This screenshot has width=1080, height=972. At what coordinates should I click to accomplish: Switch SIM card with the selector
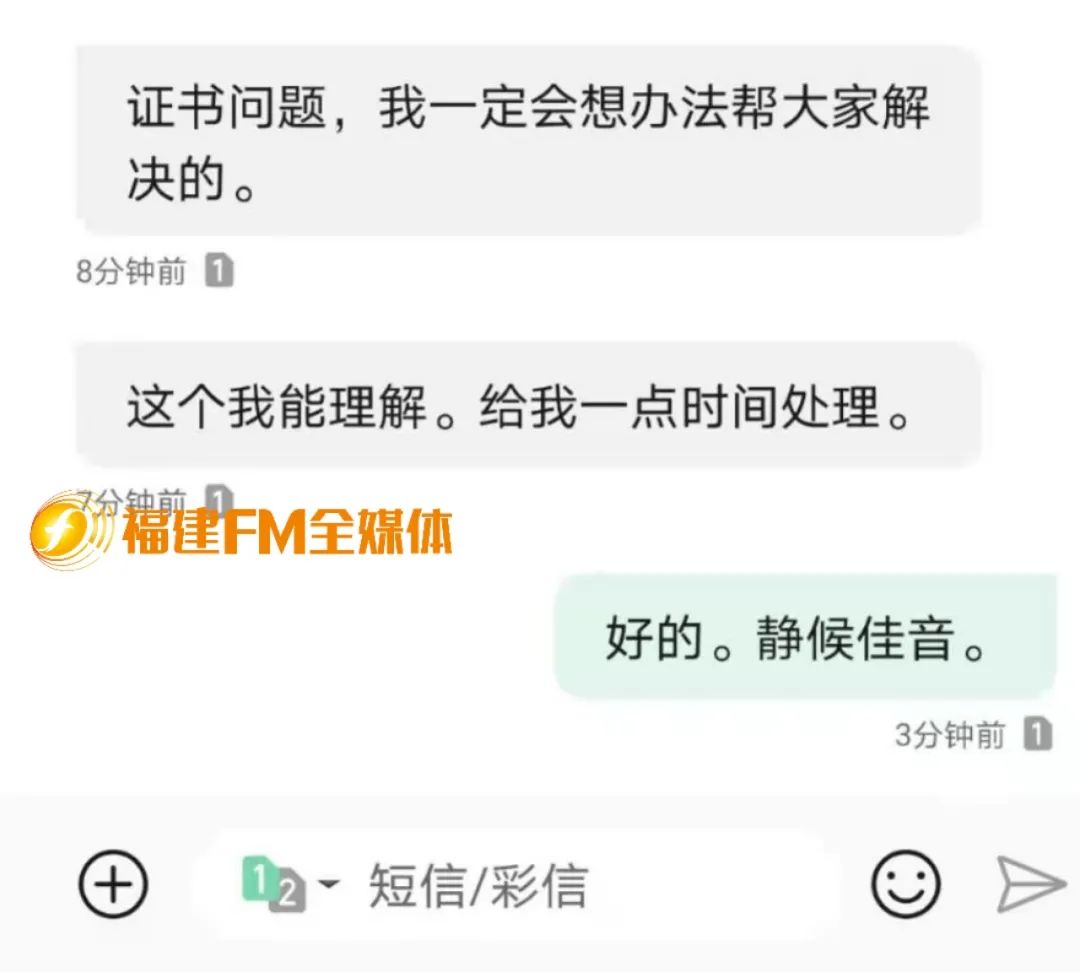pyautogui.click(x=288, y=885)
